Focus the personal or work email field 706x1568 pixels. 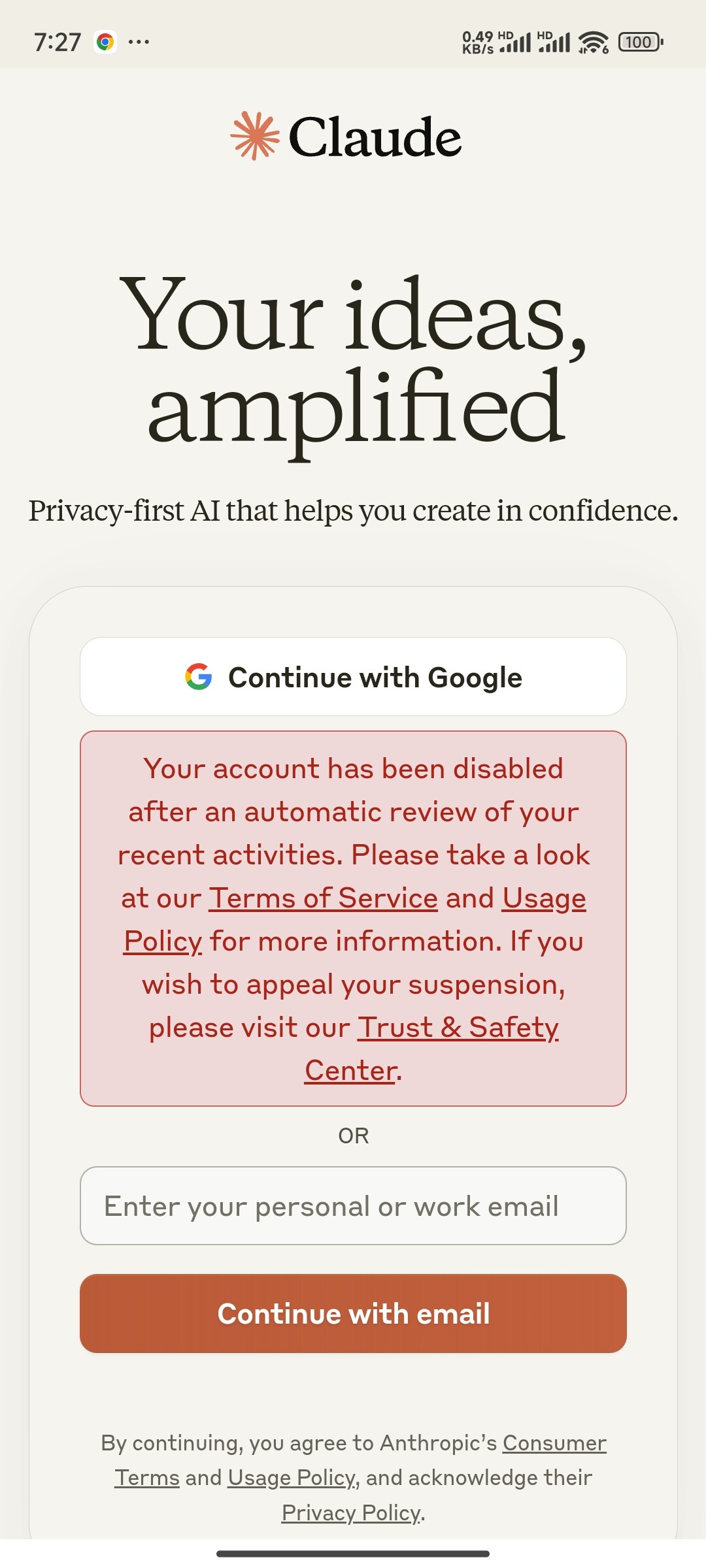coord(353,1206)
